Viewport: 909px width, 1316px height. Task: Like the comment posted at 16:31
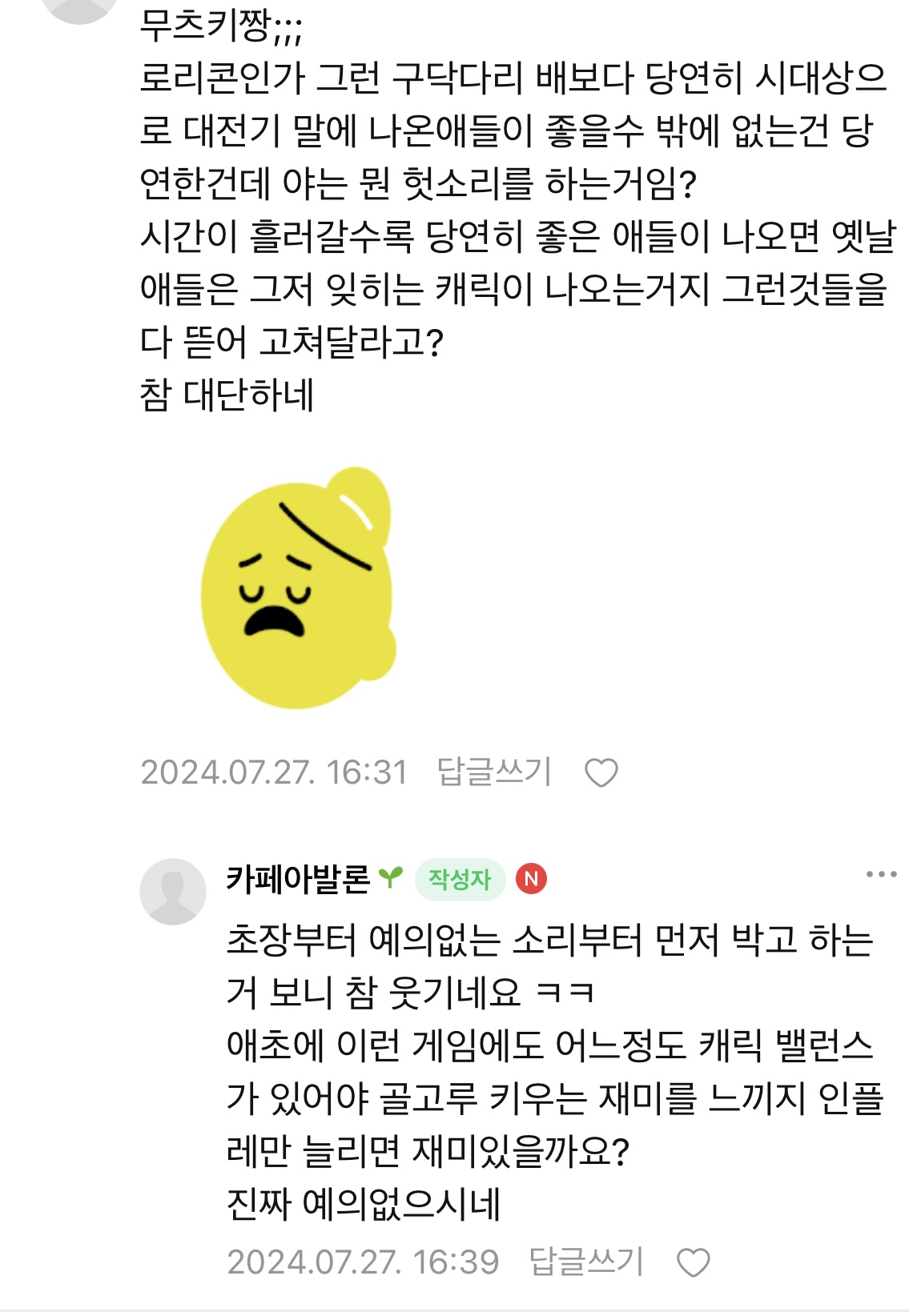601,773
